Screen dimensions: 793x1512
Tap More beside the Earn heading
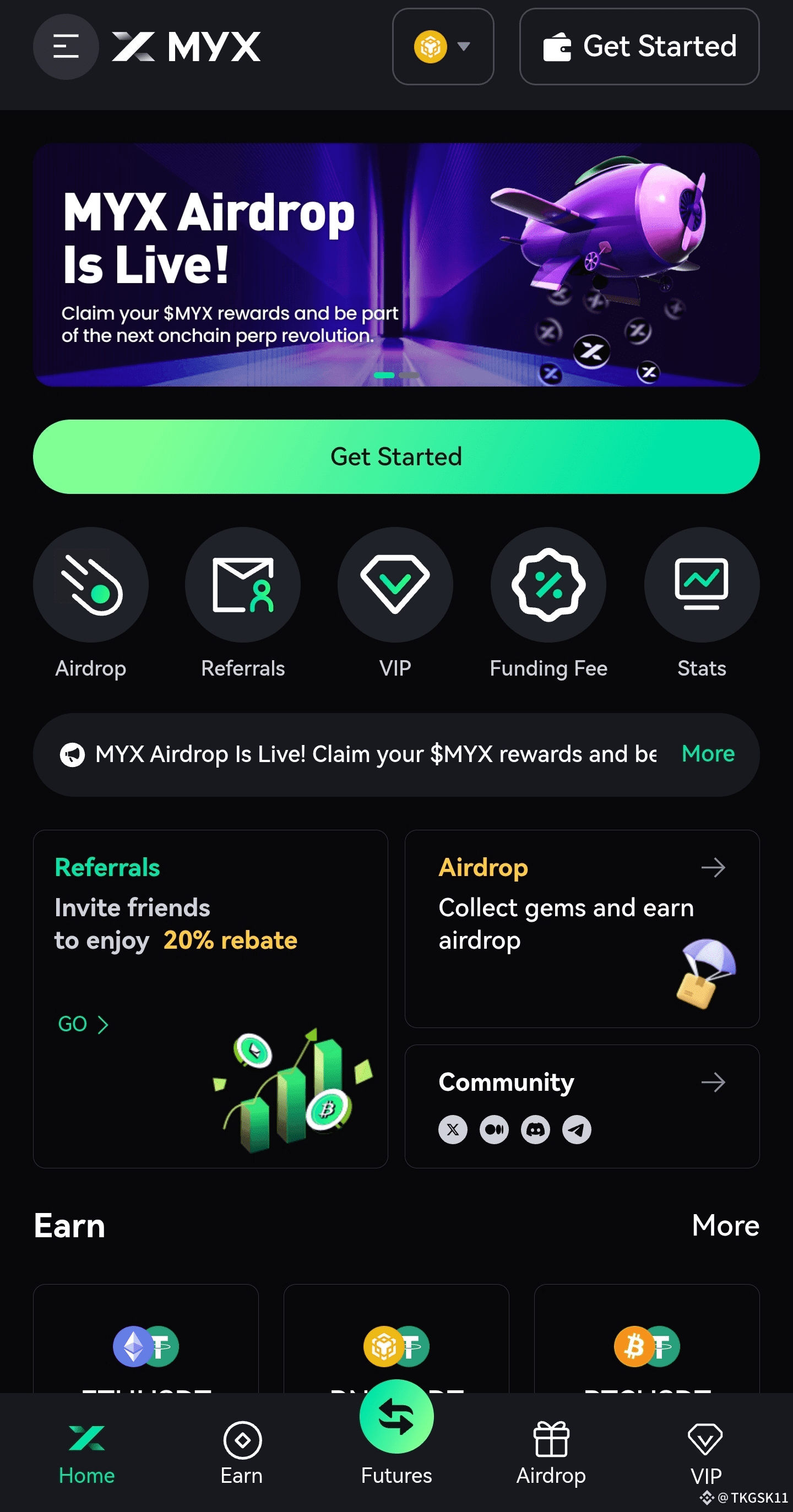coord(725,1226)
